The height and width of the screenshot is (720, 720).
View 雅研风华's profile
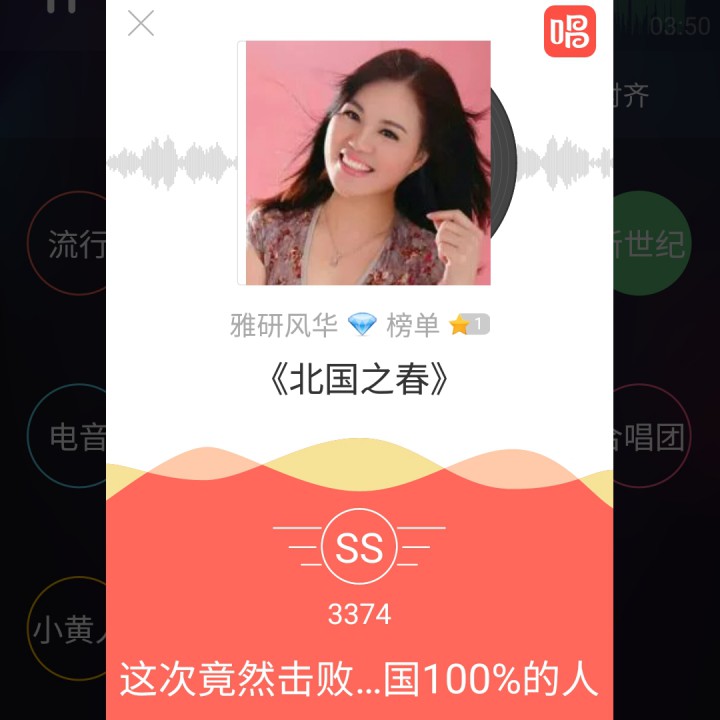click(x=283, y=325)
